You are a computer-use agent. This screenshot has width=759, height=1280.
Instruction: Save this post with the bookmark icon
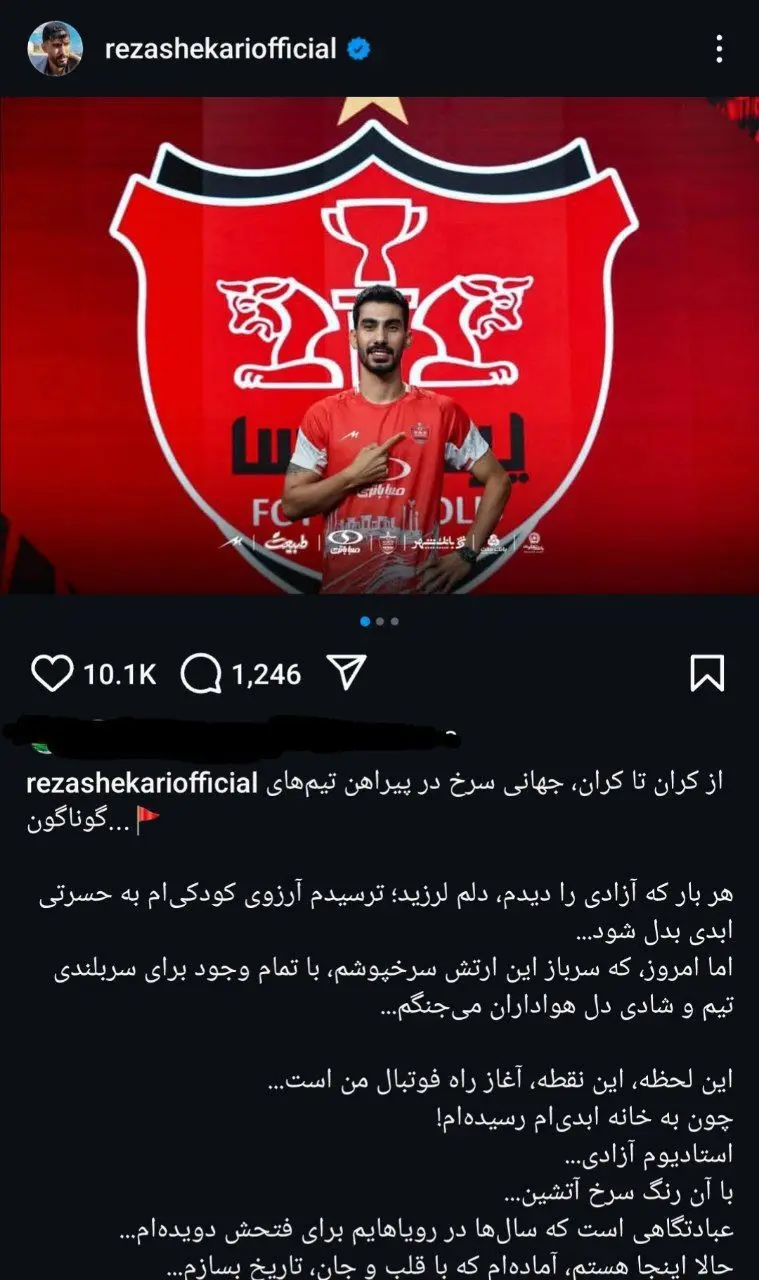click(x=707, y=674)
